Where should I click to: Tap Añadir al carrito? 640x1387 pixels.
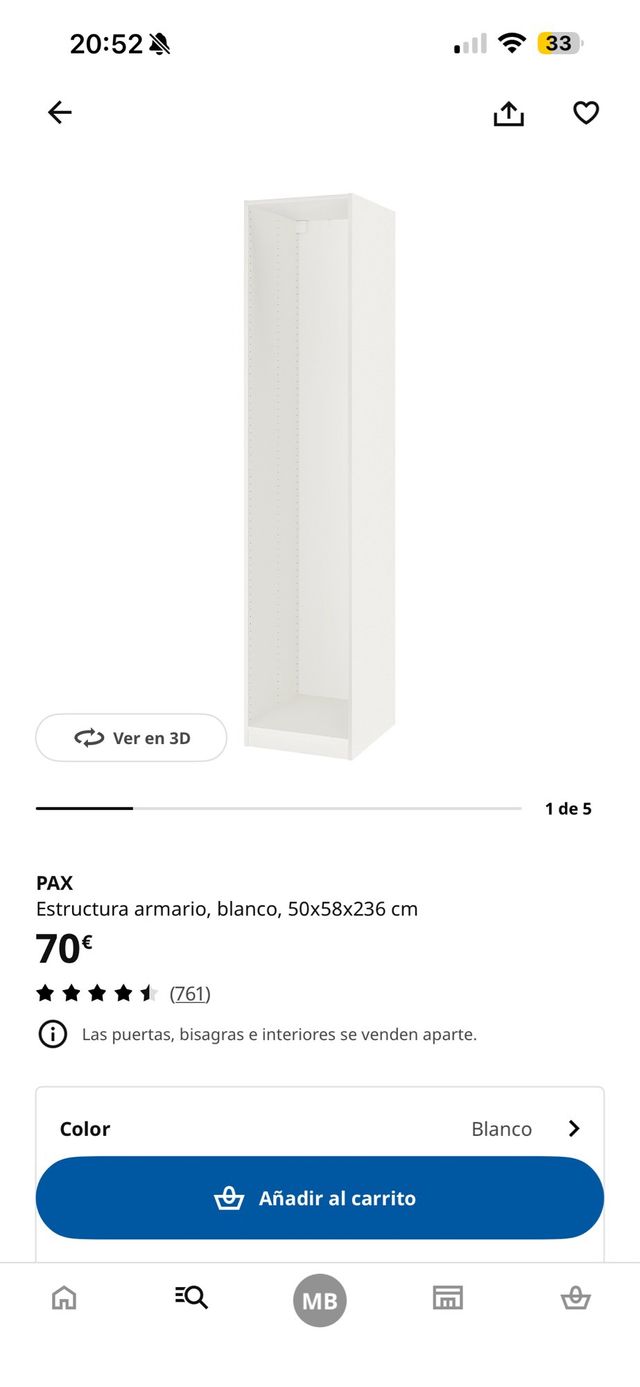(x=320, y=1198)
